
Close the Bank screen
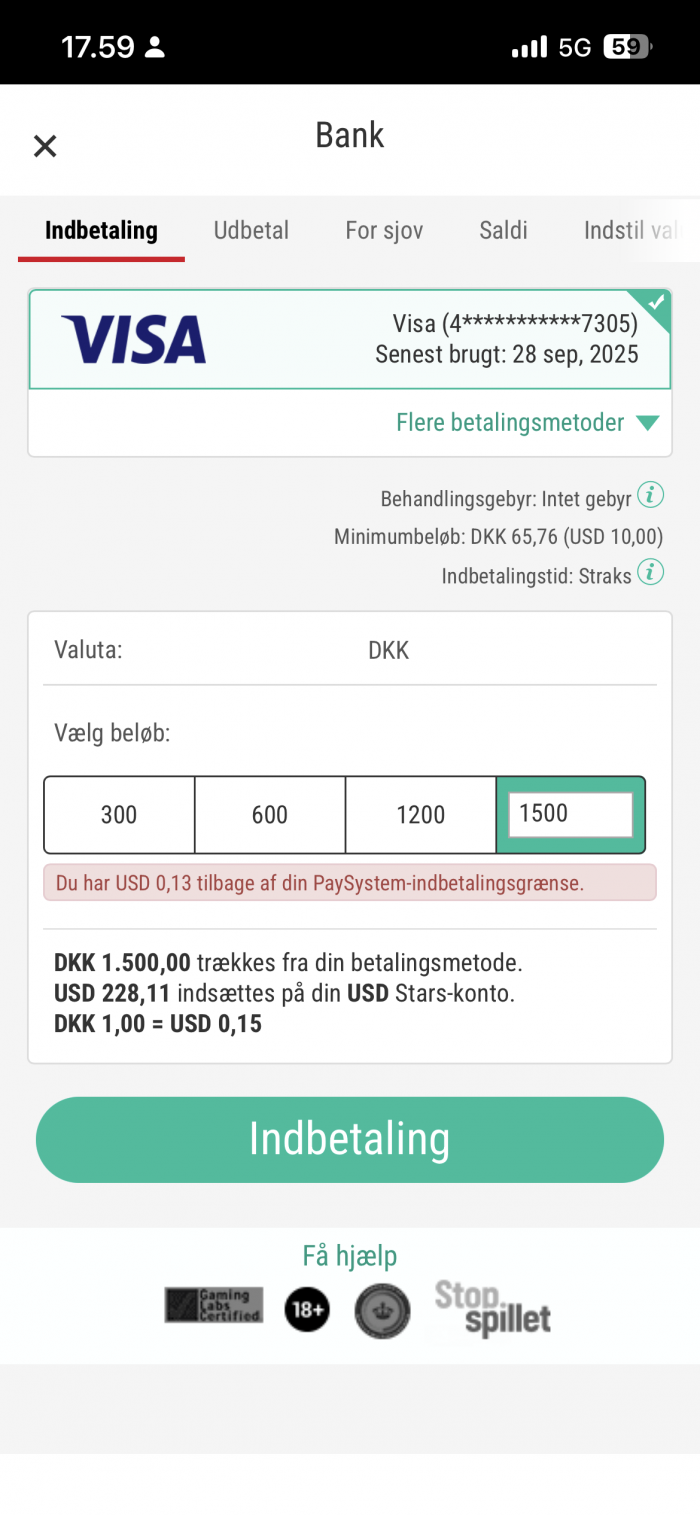click(x=45, y=146)
